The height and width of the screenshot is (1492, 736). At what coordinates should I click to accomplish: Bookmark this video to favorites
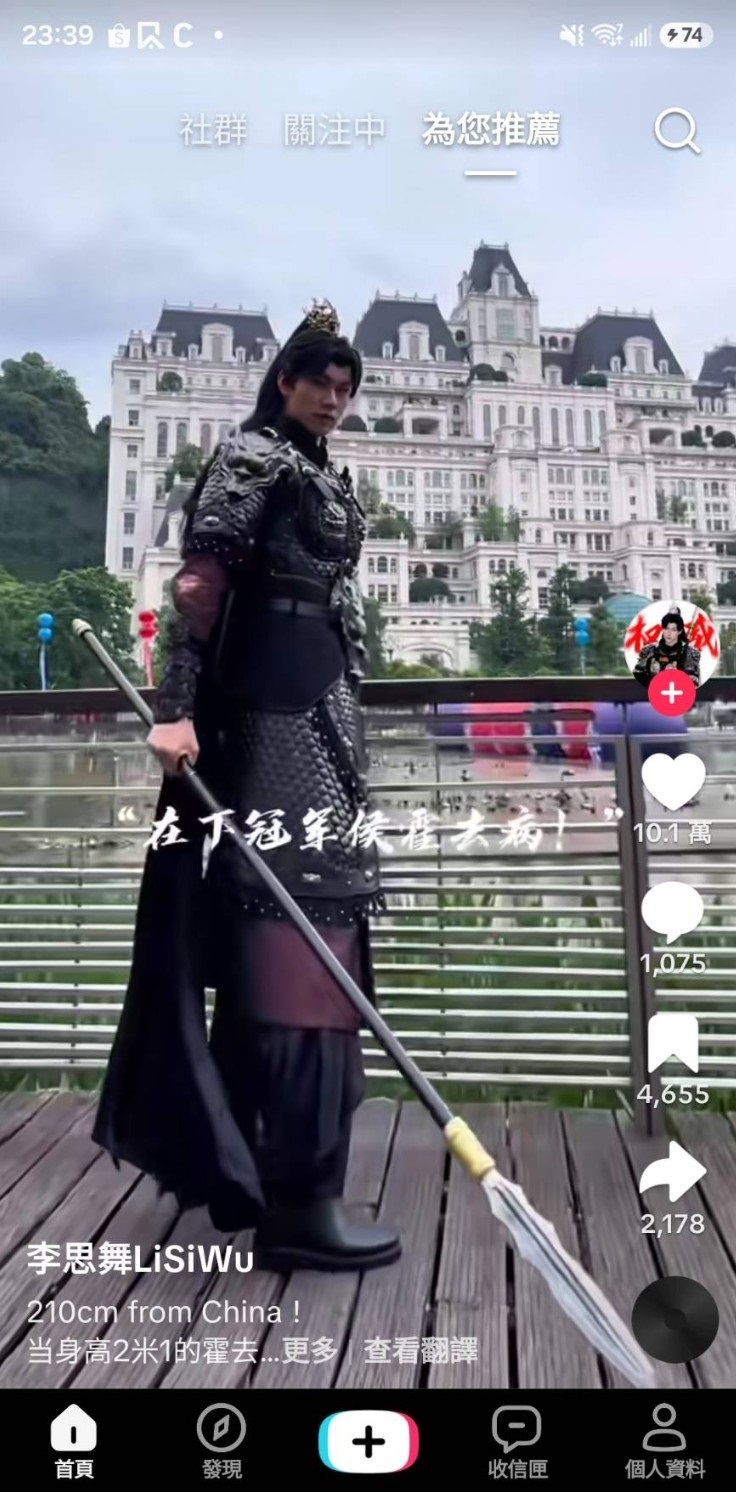pyautogui.click(x=673, y=1043)
